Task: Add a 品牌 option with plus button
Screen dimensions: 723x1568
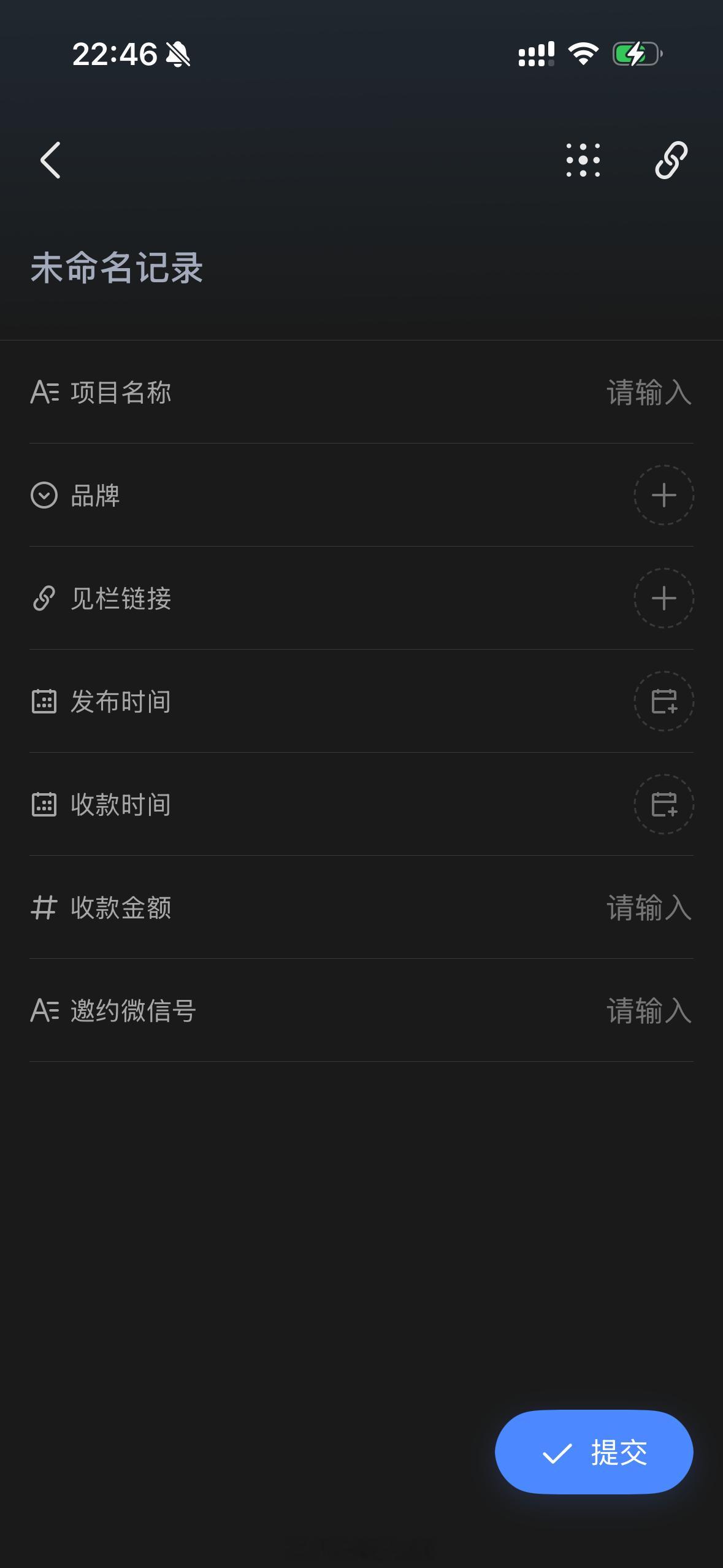Action: [664, 495]
